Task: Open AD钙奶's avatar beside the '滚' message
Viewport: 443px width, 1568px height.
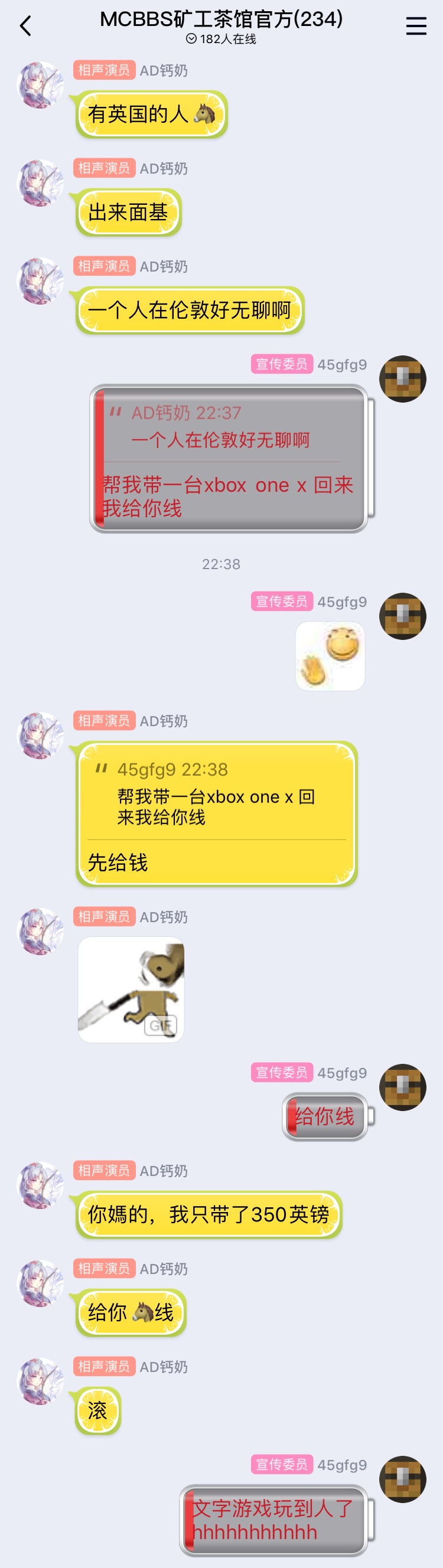Action: tap(40, 1381)
